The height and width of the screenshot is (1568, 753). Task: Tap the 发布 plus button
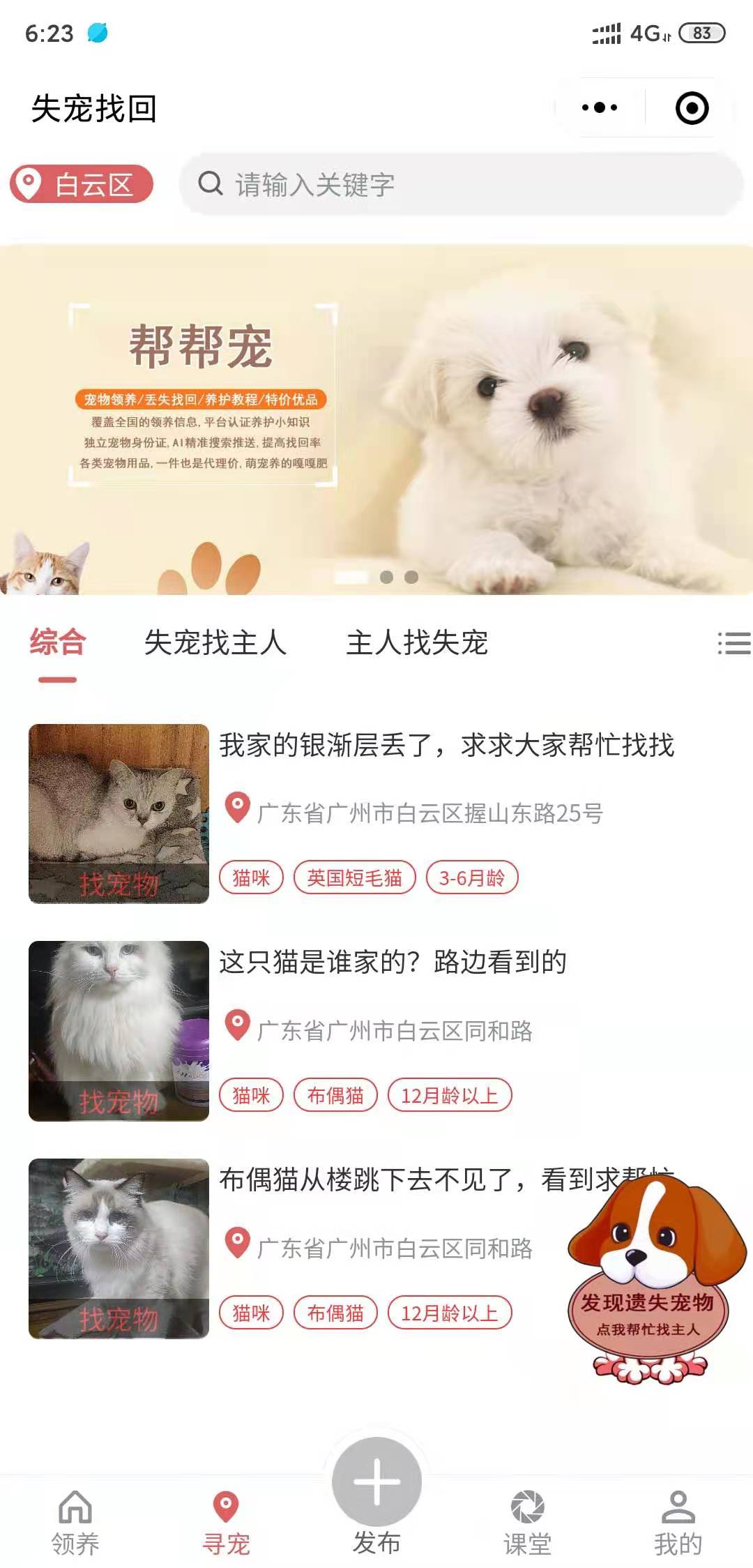[376, 1483]
